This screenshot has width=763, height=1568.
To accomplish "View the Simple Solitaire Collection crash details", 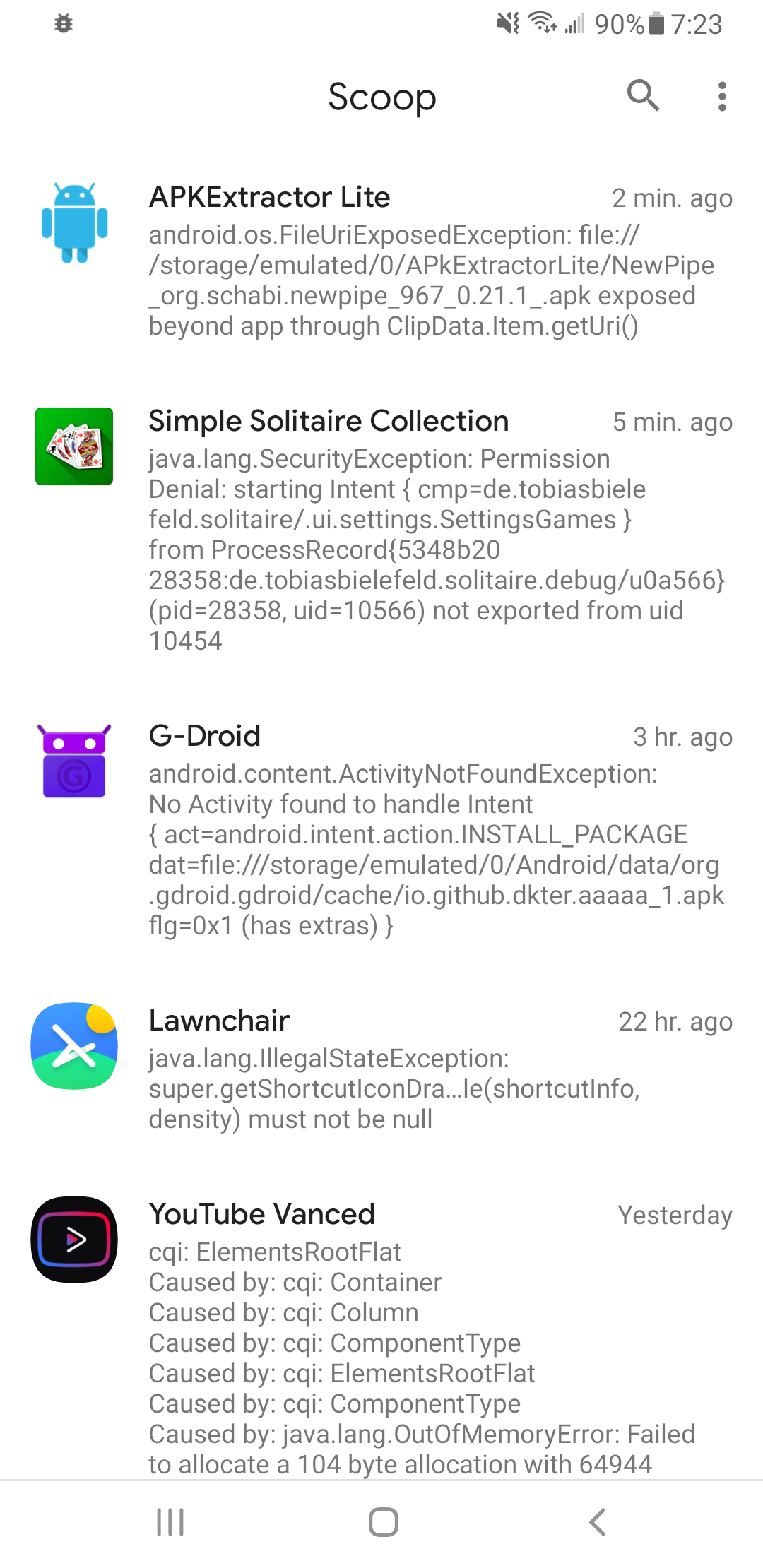I will point(381,530).
